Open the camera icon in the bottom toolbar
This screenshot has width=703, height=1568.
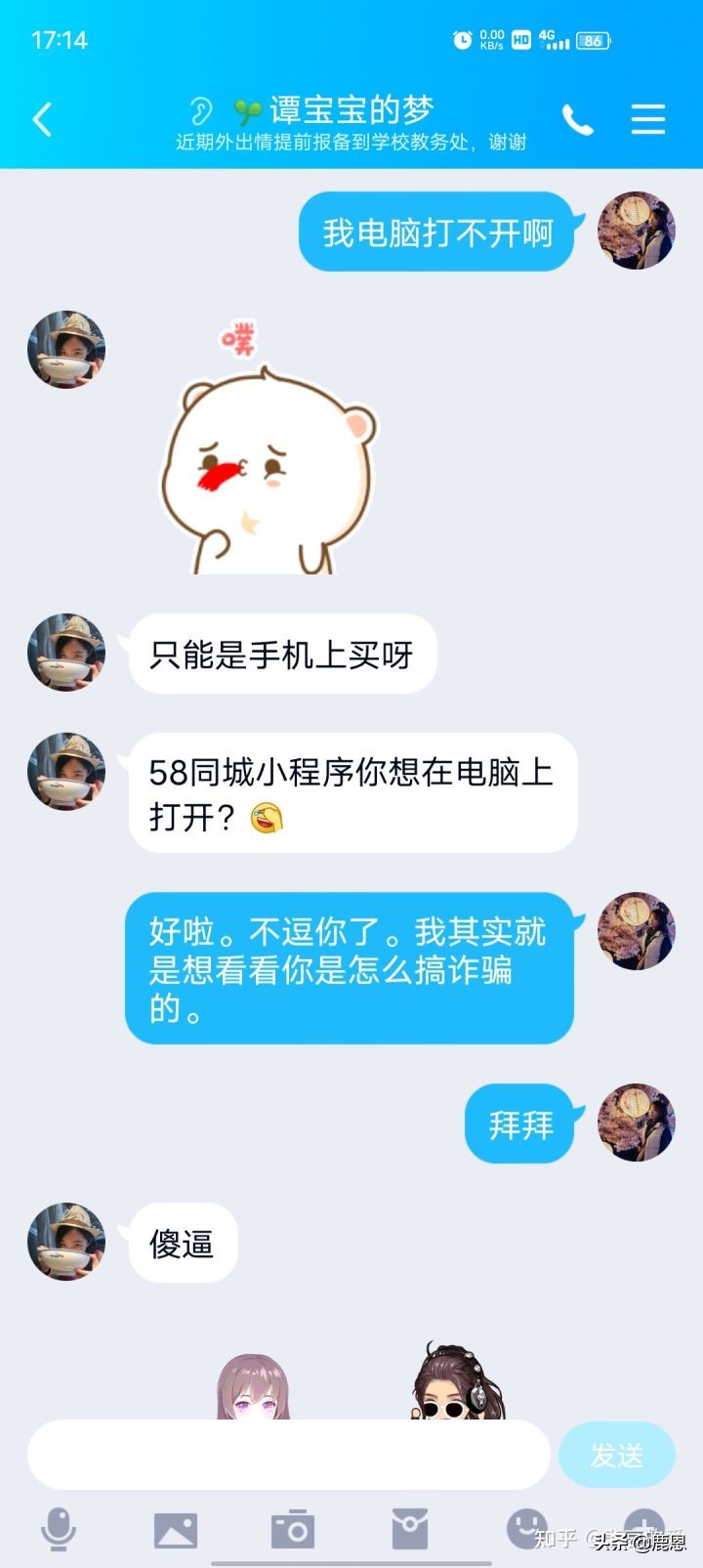tap(293, 1529)
